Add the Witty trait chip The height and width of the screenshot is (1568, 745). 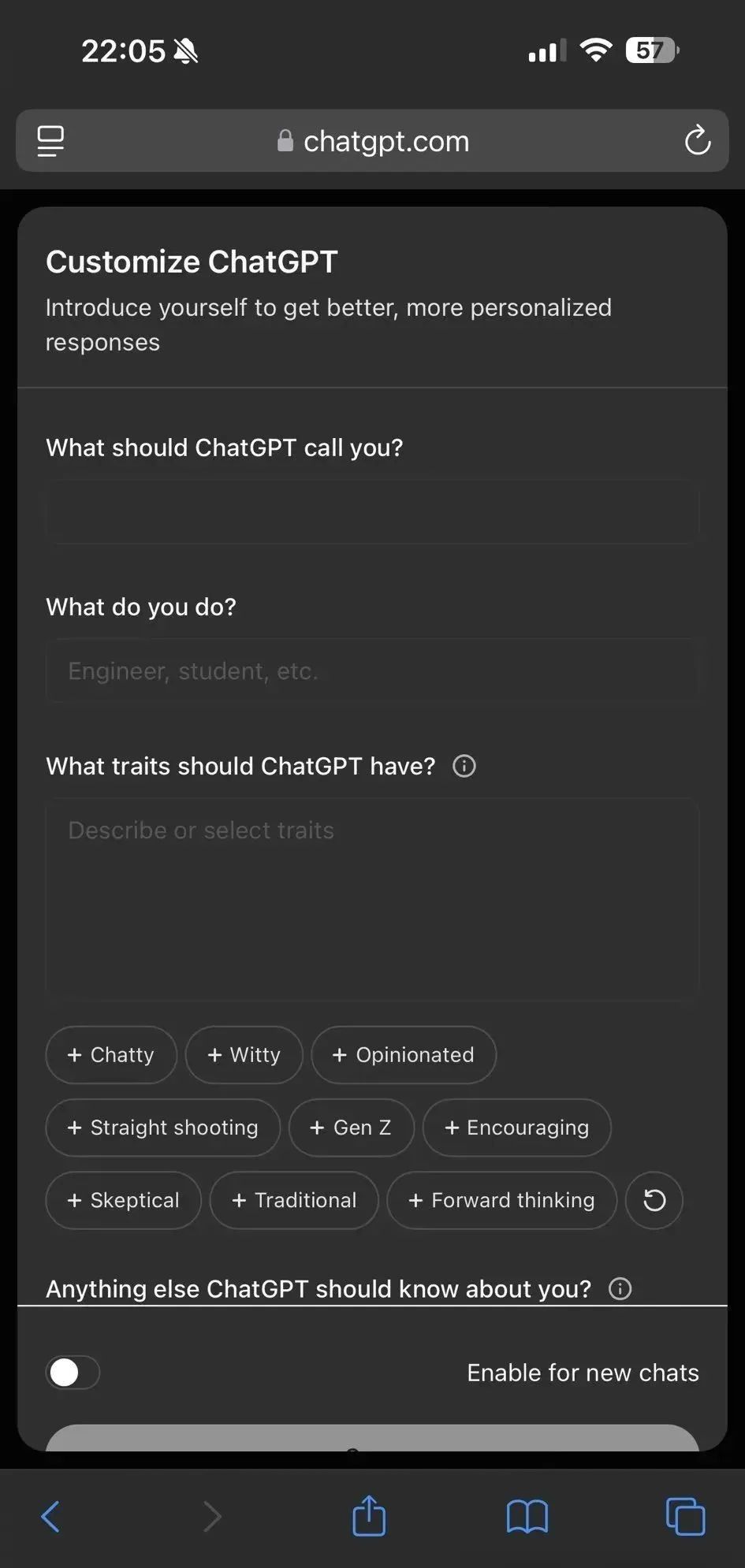244,1055
